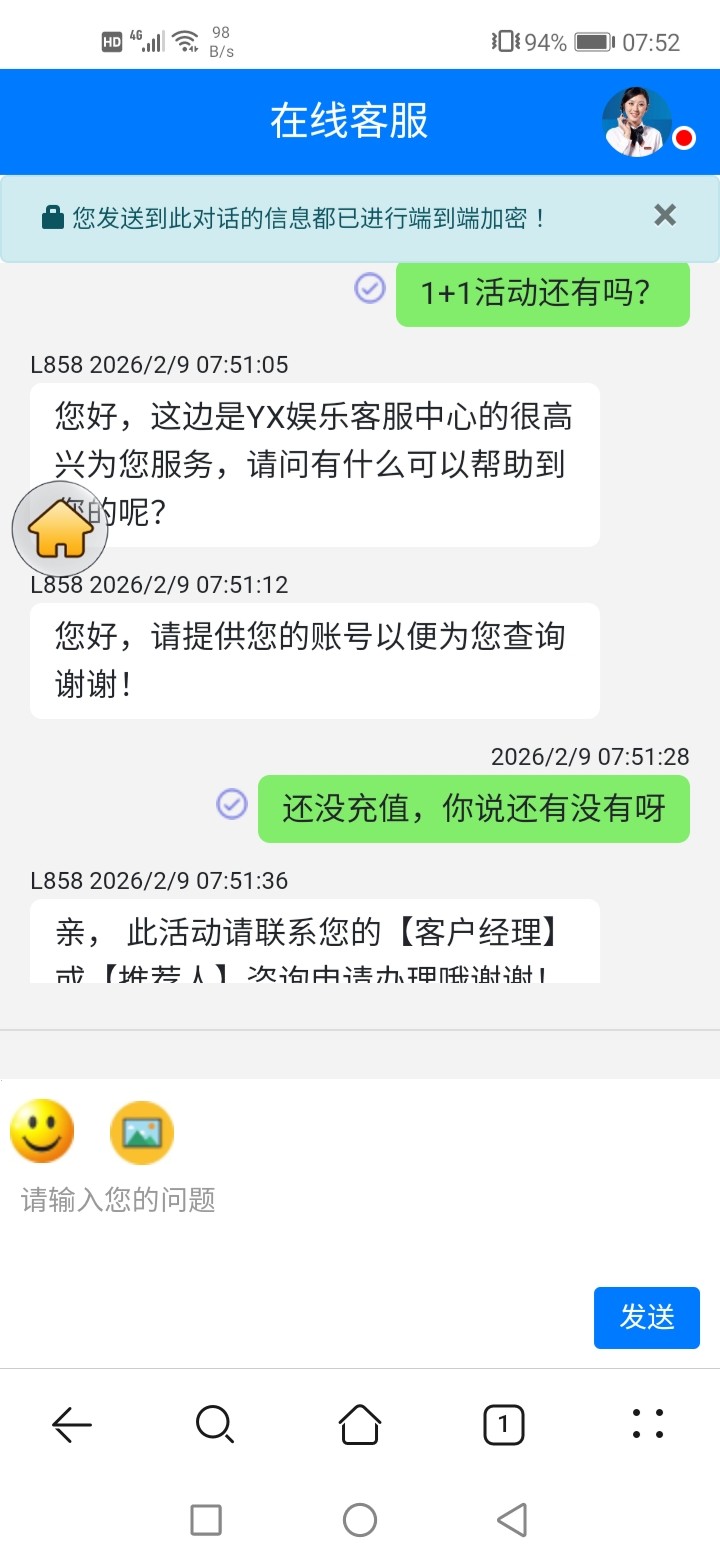Go back in the browser toolbar
This screenshot has width=720, height=1560.
[72, 1424]
